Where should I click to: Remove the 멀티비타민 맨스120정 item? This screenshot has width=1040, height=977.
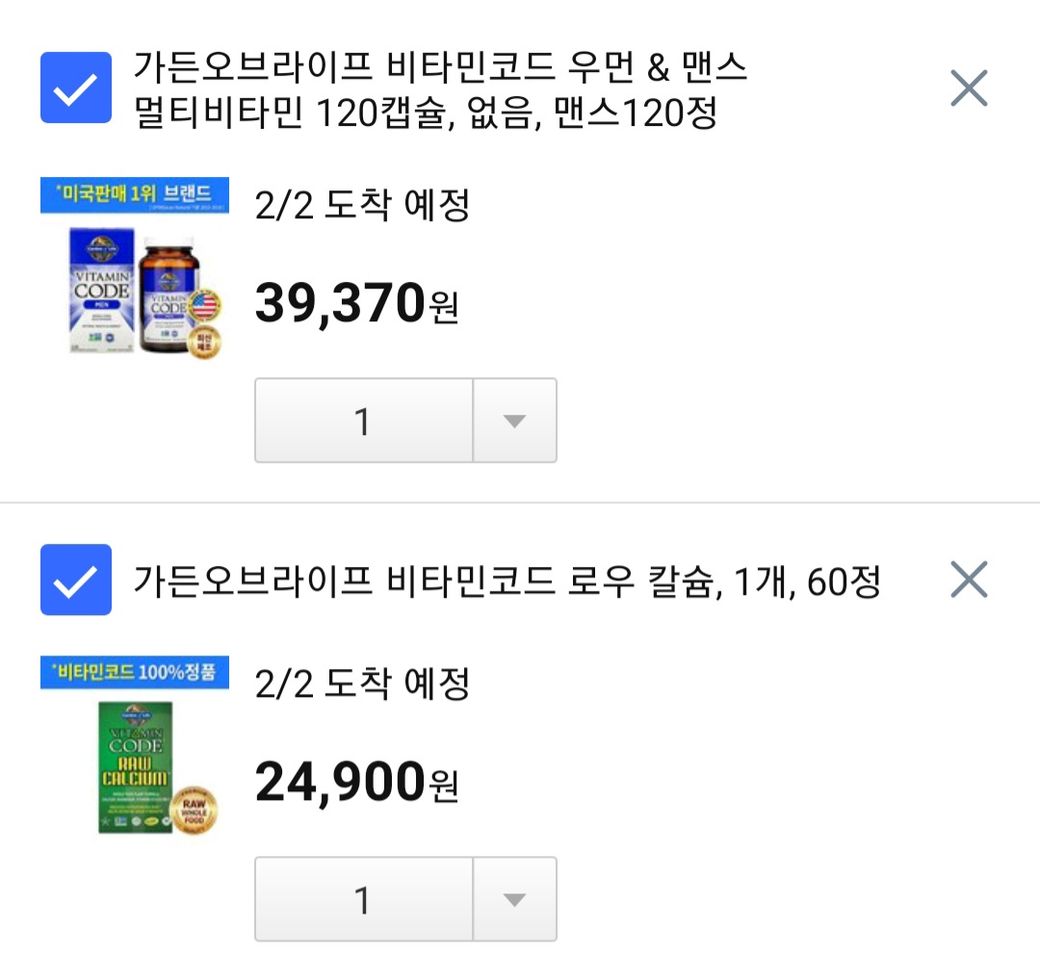click(968, 88)
